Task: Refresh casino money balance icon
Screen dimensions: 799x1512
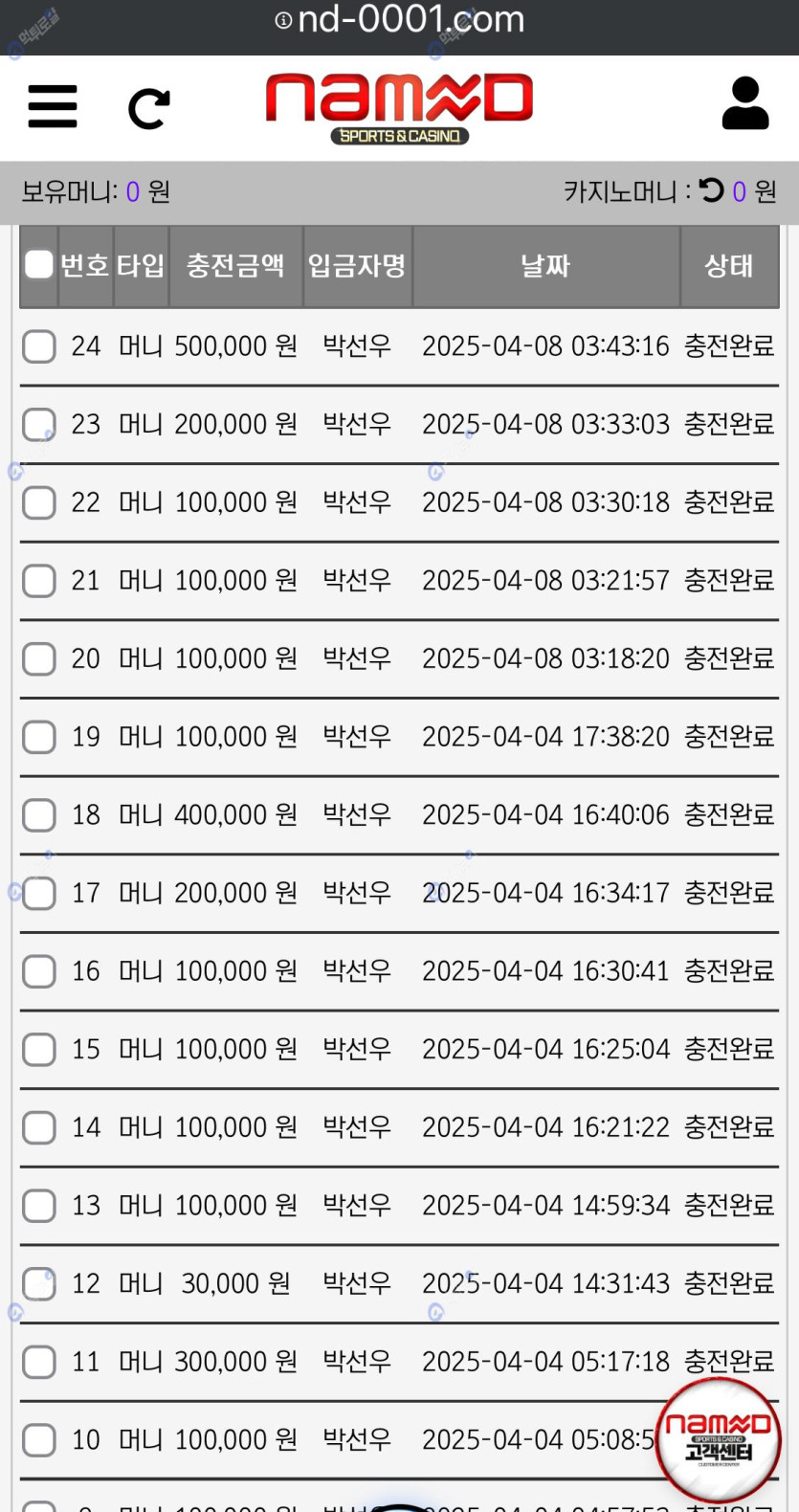Action: click(x=711, y=190)
